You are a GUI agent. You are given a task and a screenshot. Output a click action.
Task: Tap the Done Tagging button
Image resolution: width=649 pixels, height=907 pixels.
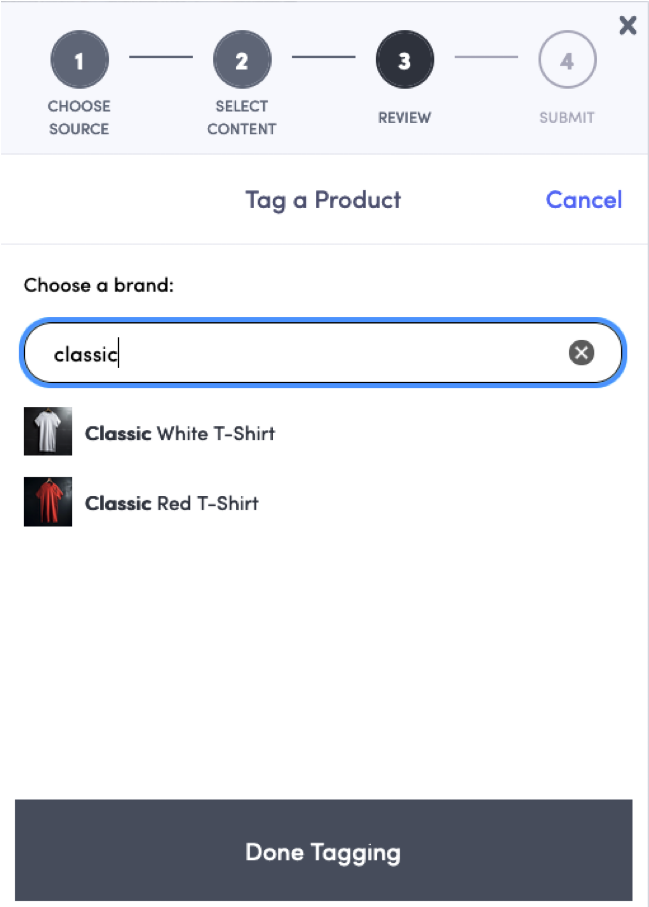point(323,852)
